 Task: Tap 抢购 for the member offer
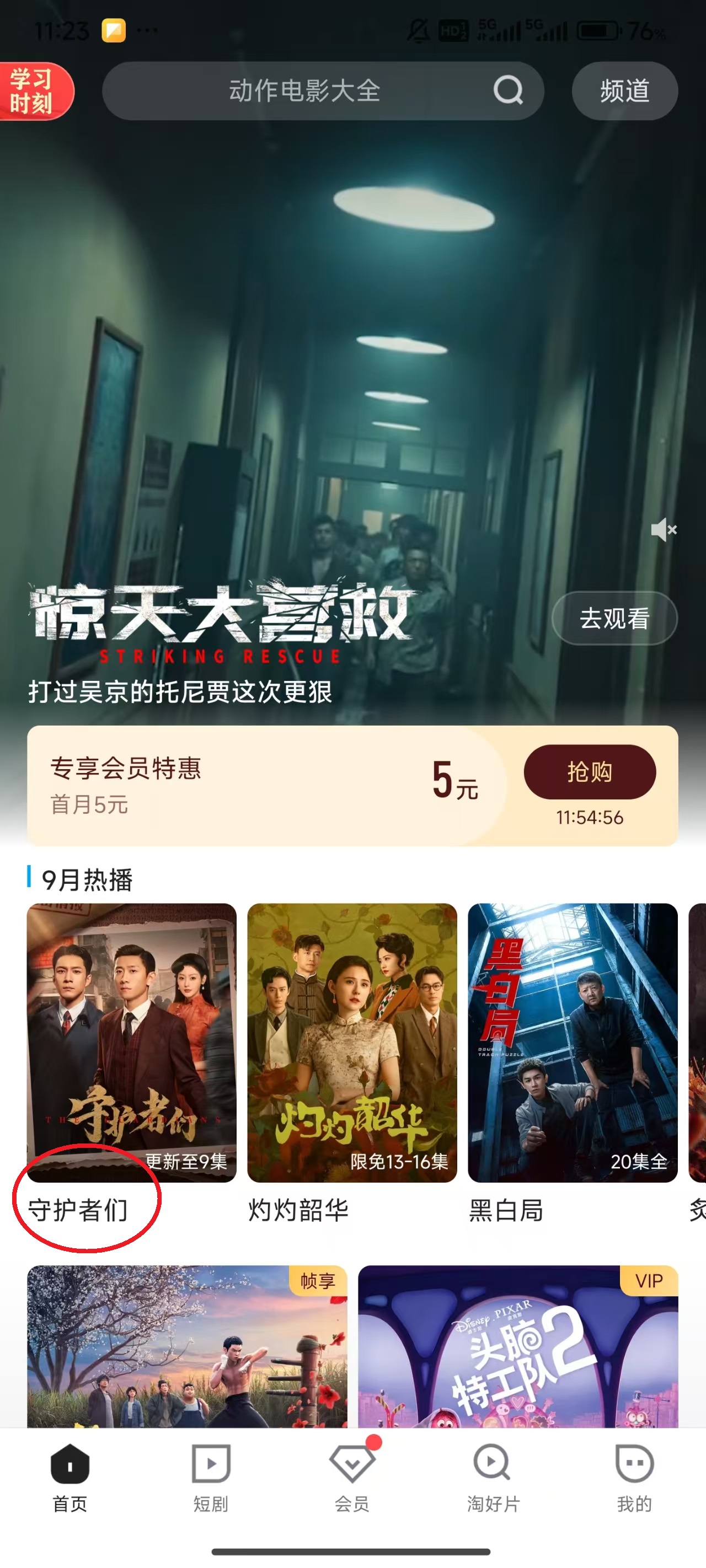[589, 772]
